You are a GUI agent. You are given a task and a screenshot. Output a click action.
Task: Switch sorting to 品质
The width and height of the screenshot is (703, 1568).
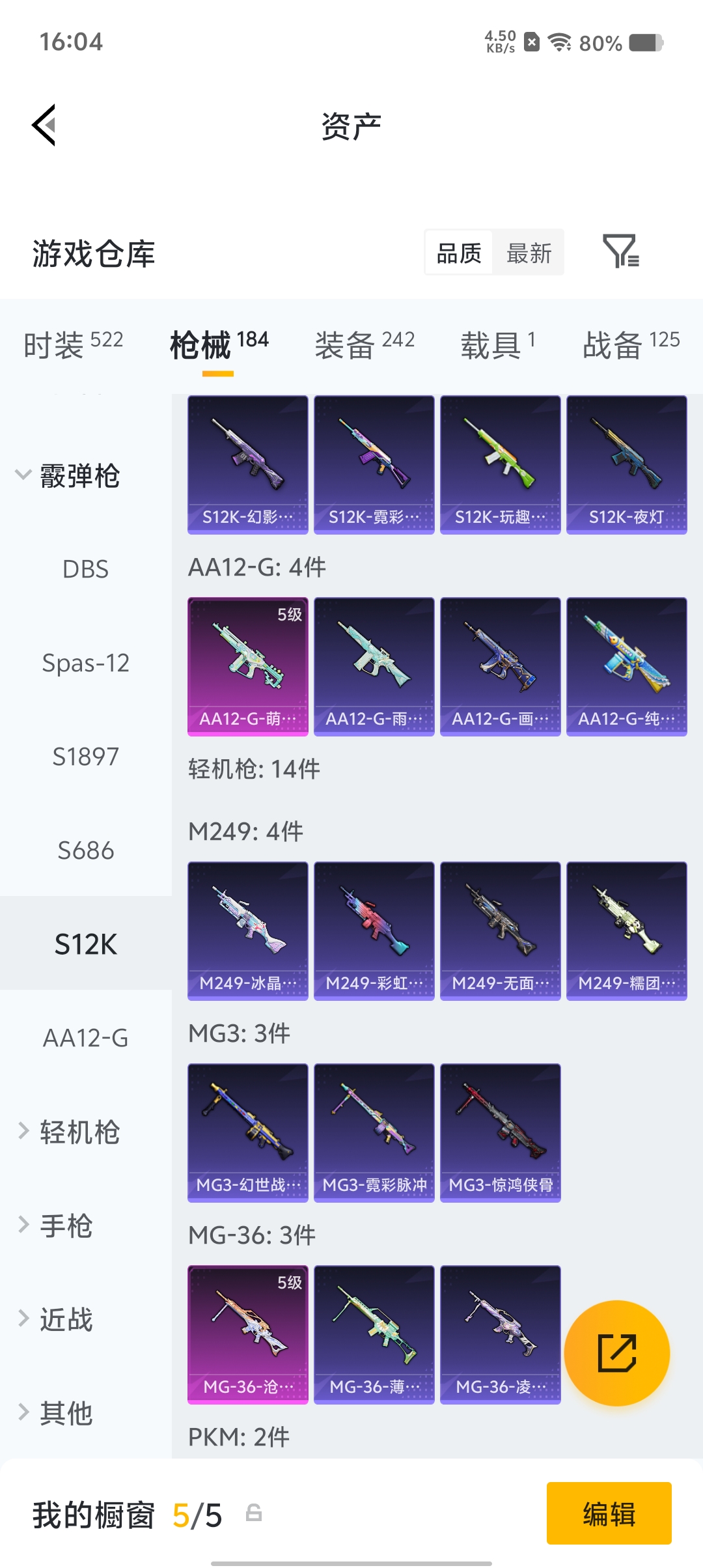point(458,253)
